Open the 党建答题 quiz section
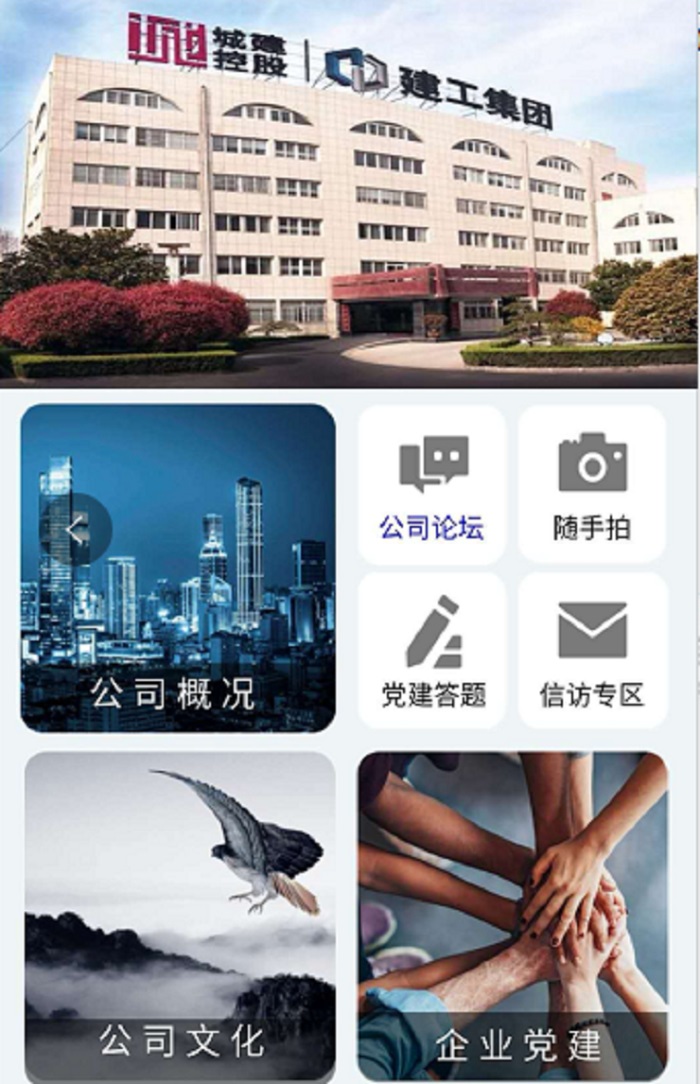 pyautogui.click(x=432, y=650)
